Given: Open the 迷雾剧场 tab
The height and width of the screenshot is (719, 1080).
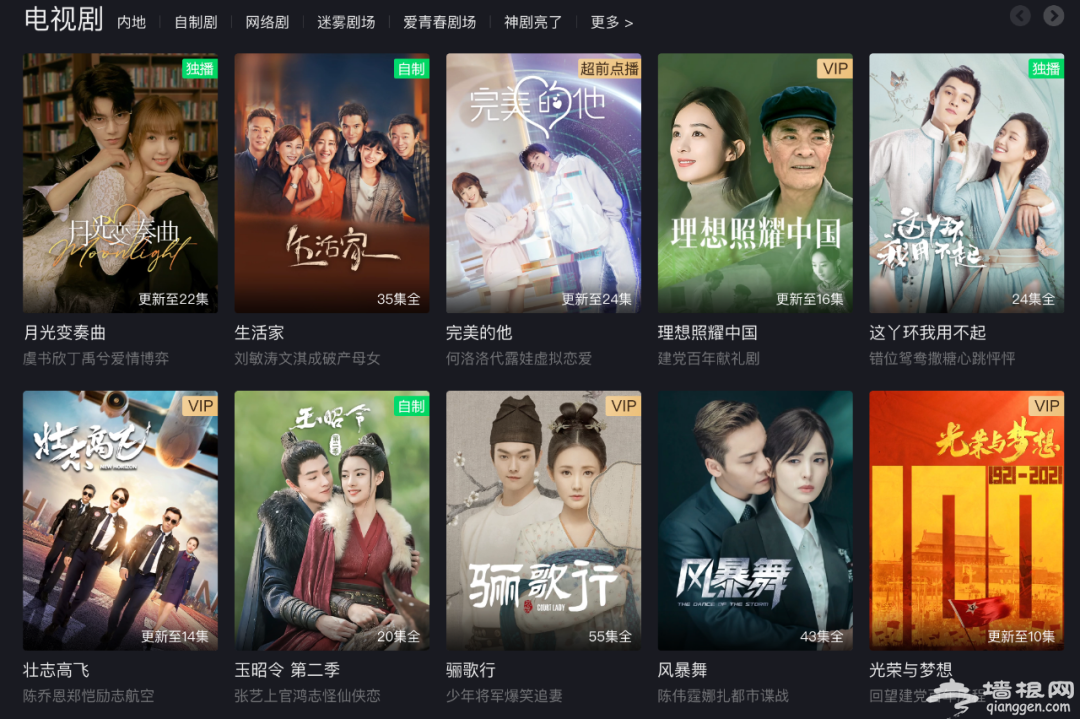Looking at the screenshot, I should click(x=346, y=22).
